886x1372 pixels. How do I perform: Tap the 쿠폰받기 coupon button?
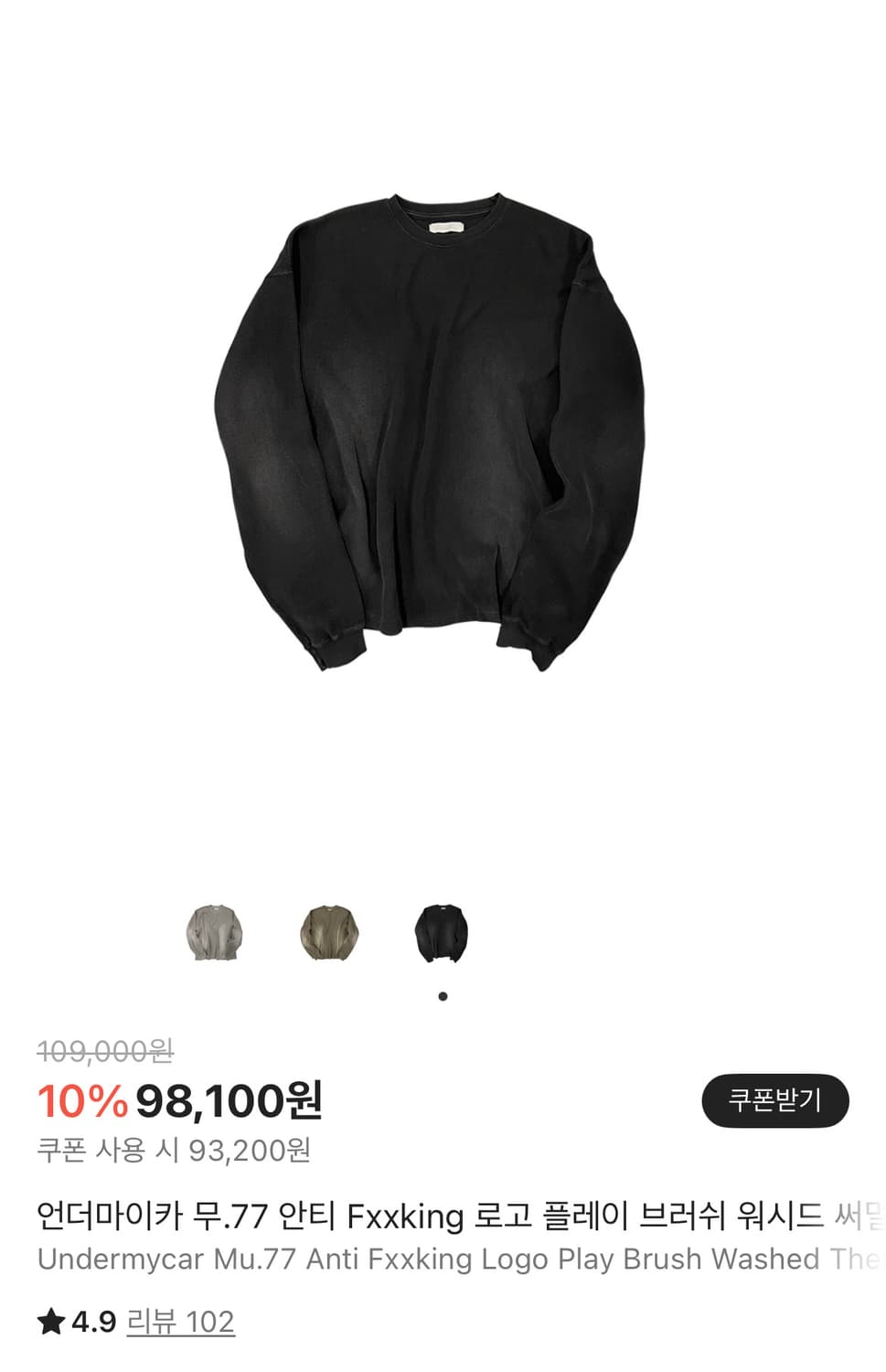point(774,1100)
